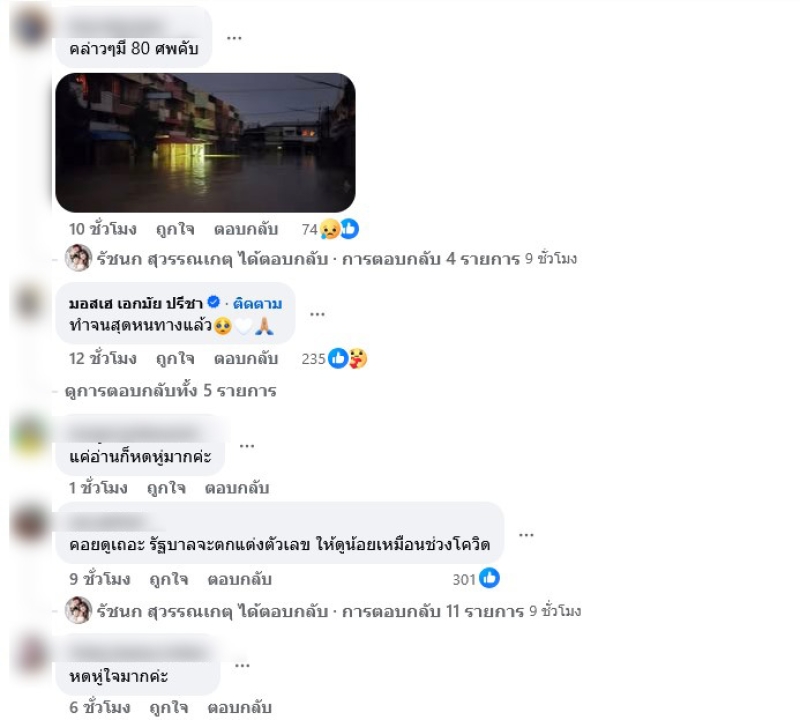Reply to the comment "แค่อ่านก็หดหู่มากค่ะ"
The width and height of the screenshot is (800, 720).
(236, 488)
